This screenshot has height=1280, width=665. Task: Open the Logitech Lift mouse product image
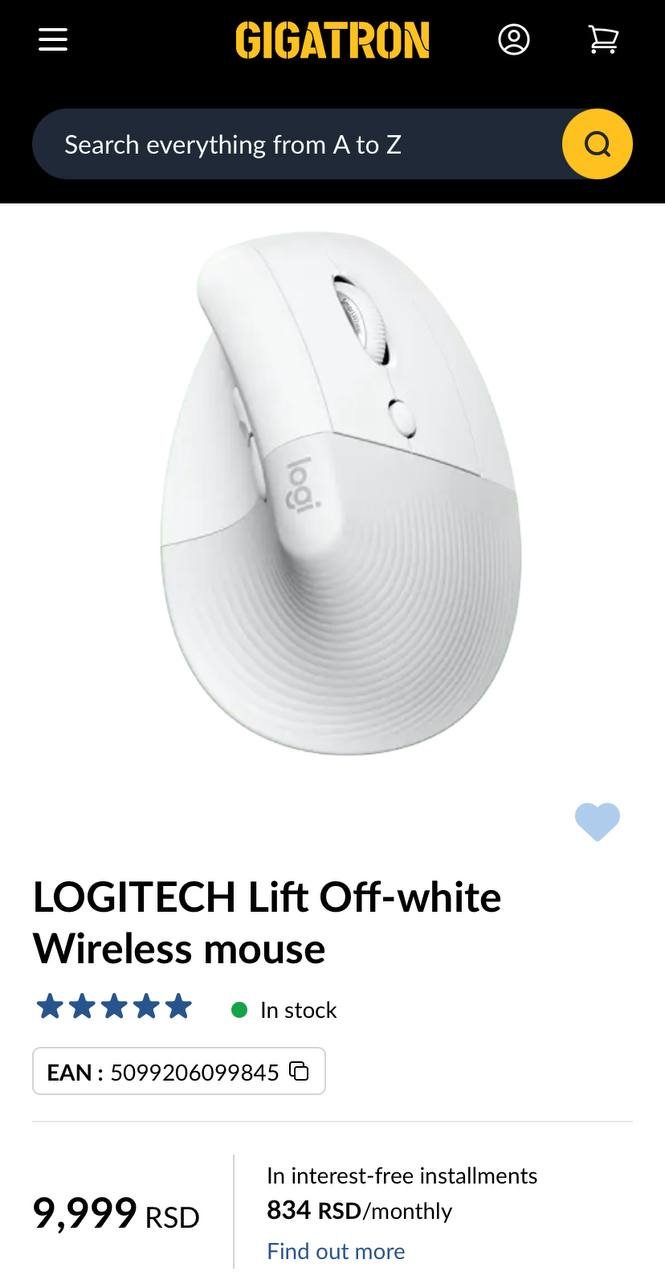click(340, 492)
